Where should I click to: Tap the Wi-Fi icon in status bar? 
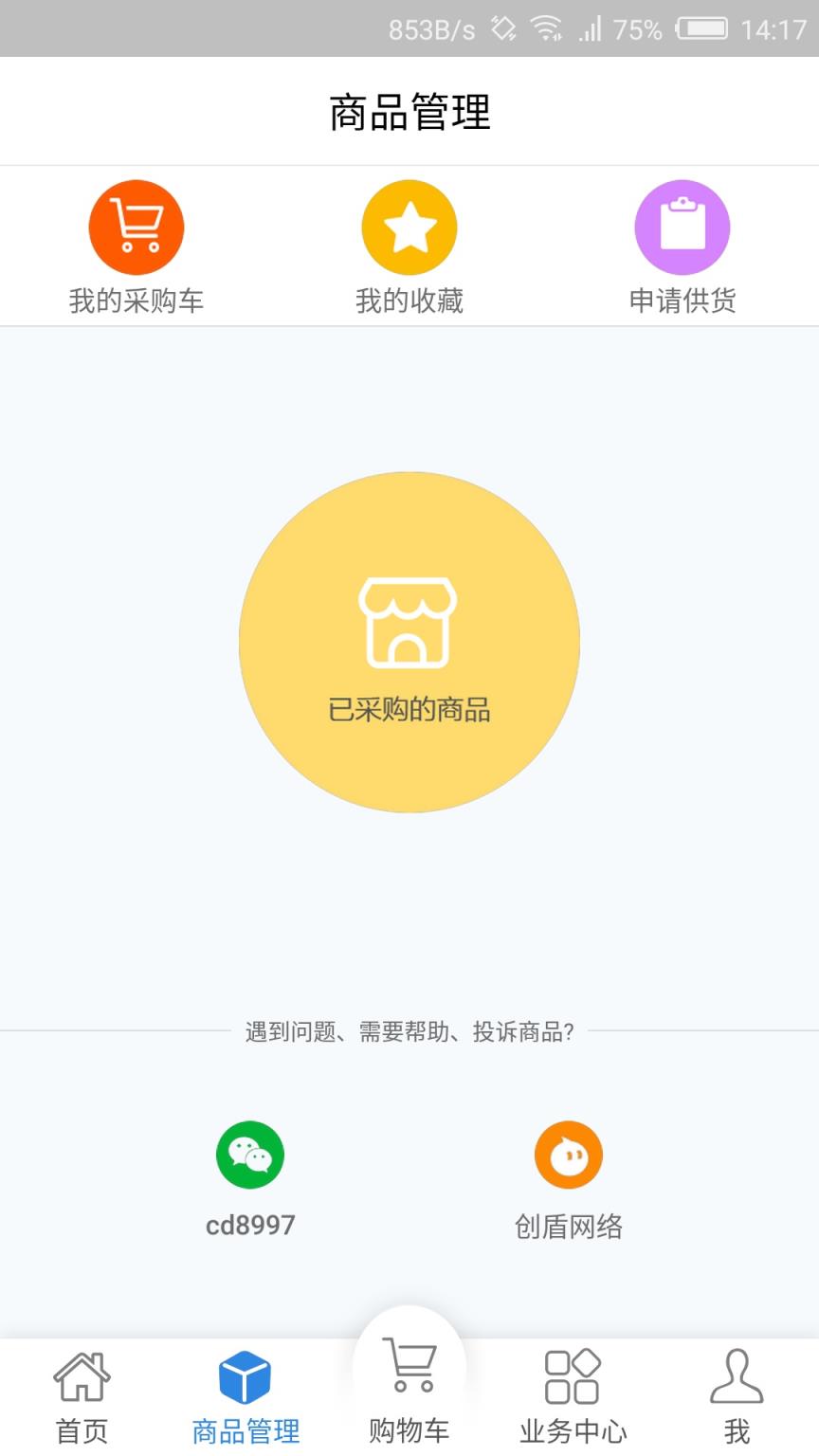(x=544, y=28)
